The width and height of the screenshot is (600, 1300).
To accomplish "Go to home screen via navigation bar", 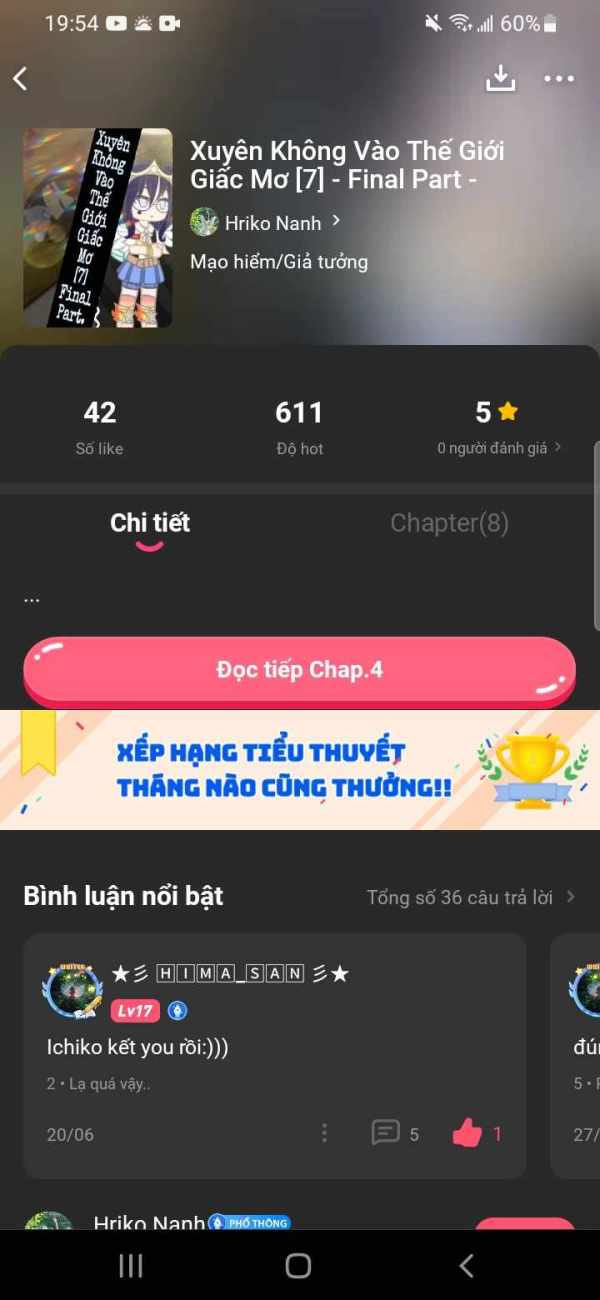I will pyautogui.click(x=298, y=1266).
